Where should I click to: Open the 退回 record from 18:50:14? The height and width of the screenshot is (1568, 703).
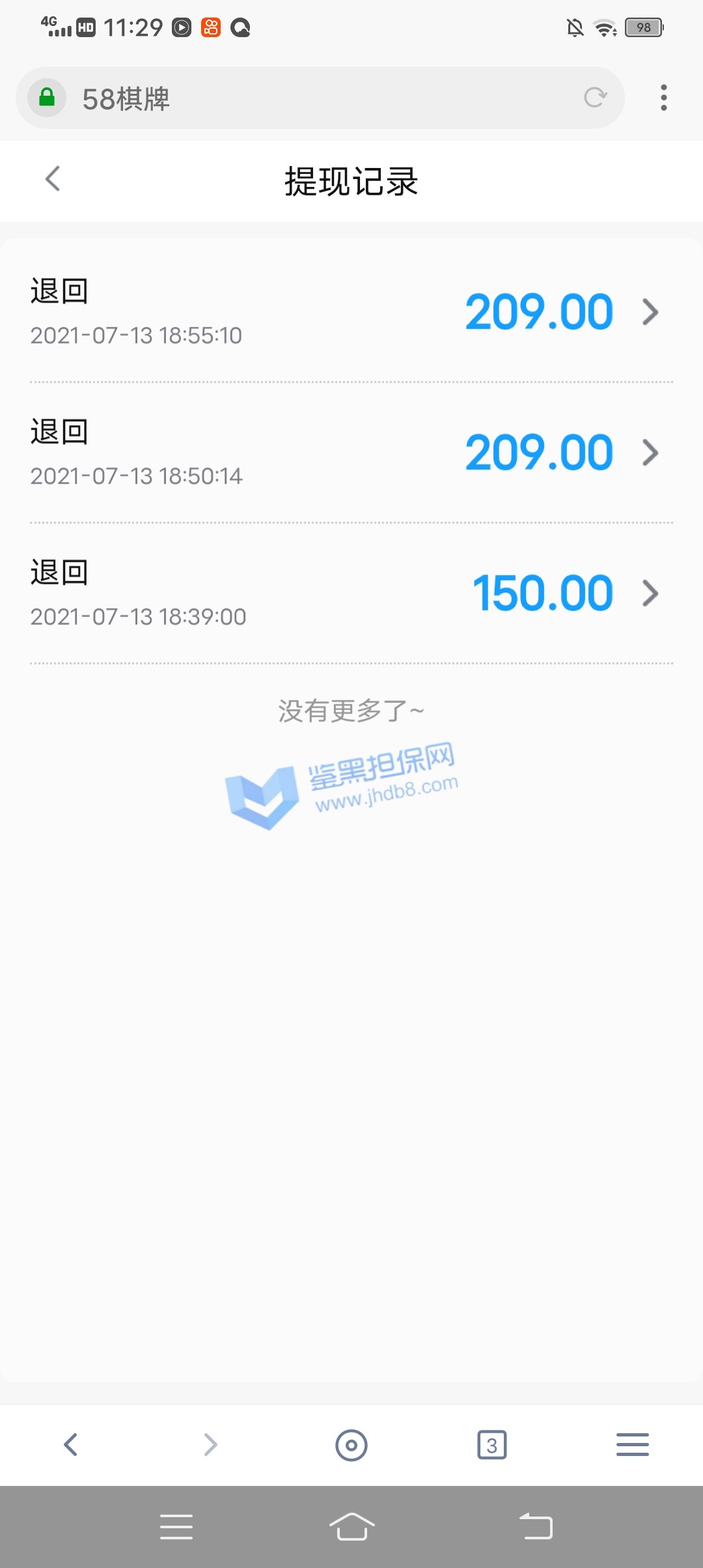pos(351,453)
